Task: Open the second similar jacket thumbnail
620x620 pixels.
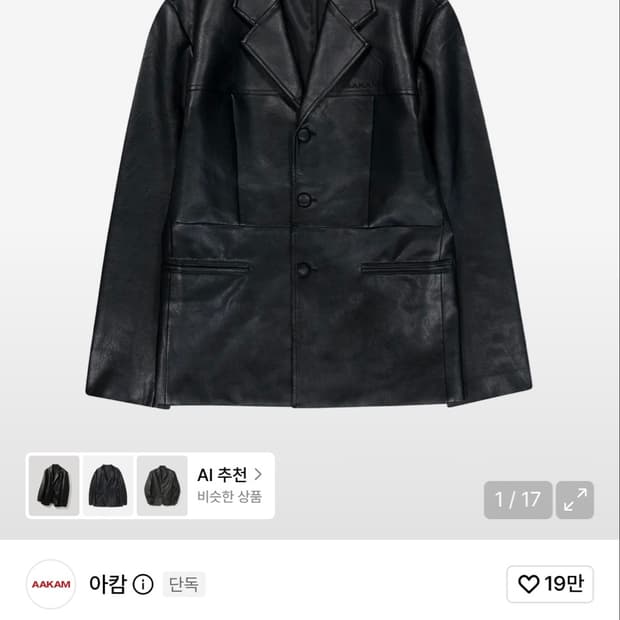Action: point(108,486)
